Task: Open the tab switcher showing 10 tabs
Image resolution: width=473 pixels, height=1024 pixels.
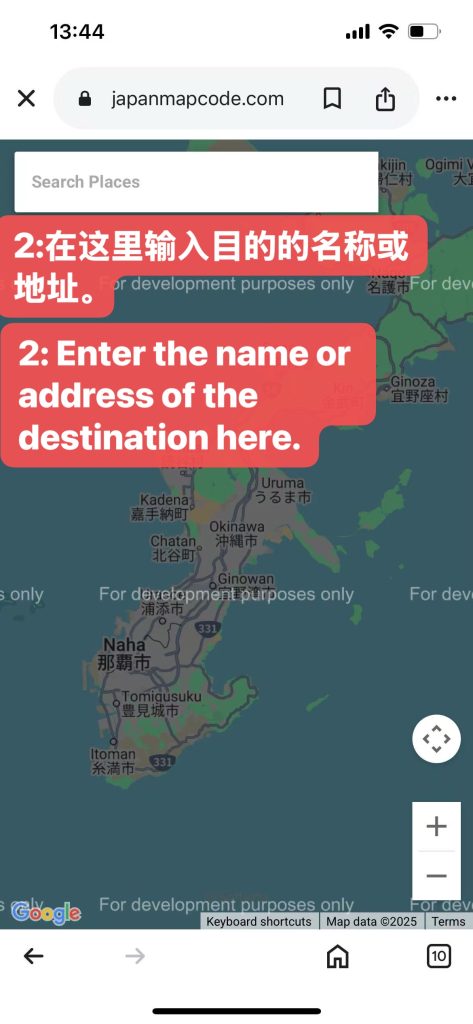Action: pos(439,957)
